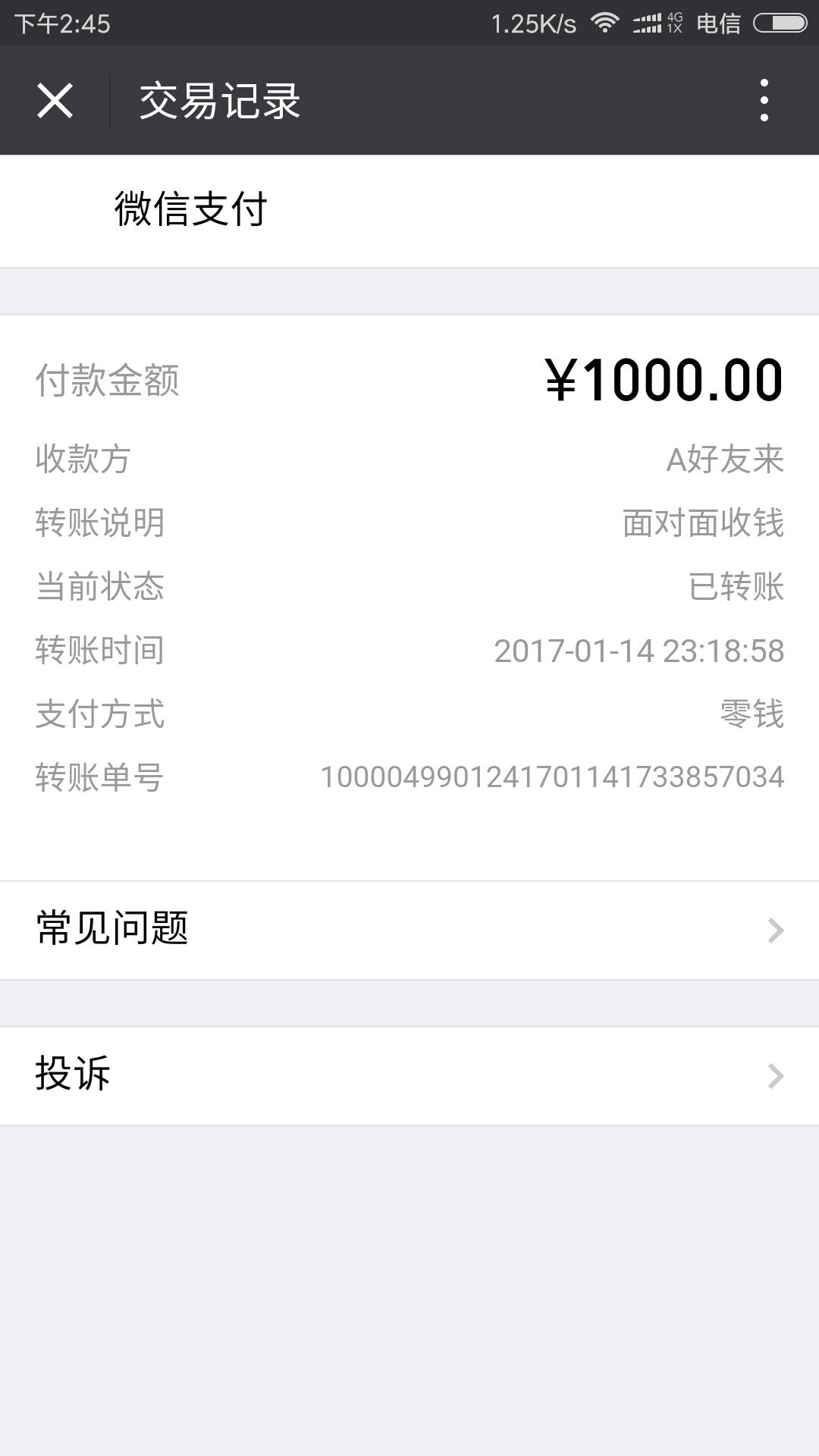This screenshot has width=819, height=1456.
Task: Open the 常见问题 FAQ row
Action: coord(409,930)
